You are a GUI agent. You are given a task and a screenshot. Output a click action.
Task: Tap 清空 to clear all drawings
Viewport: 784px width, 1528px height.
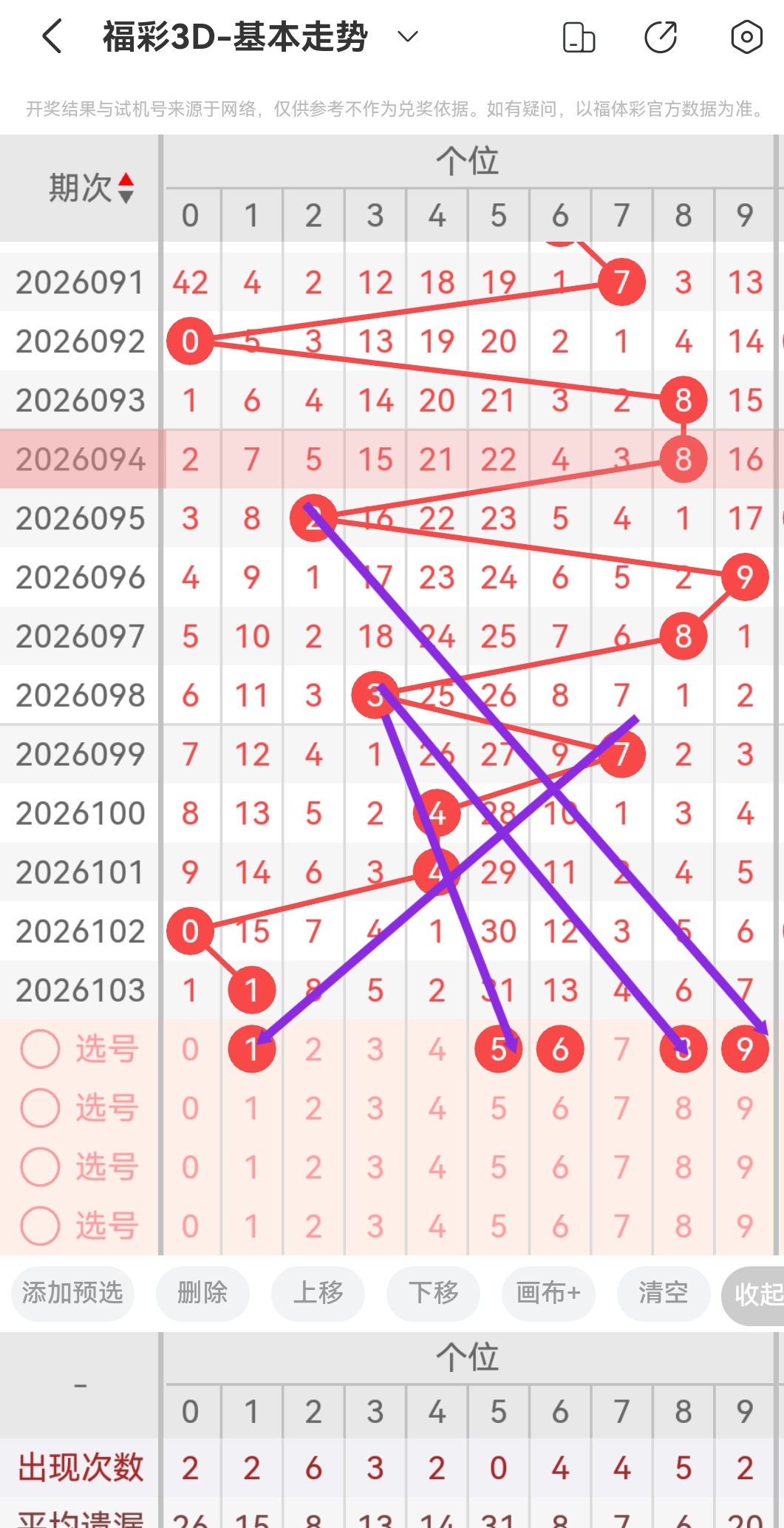(x=662, y=1294)
